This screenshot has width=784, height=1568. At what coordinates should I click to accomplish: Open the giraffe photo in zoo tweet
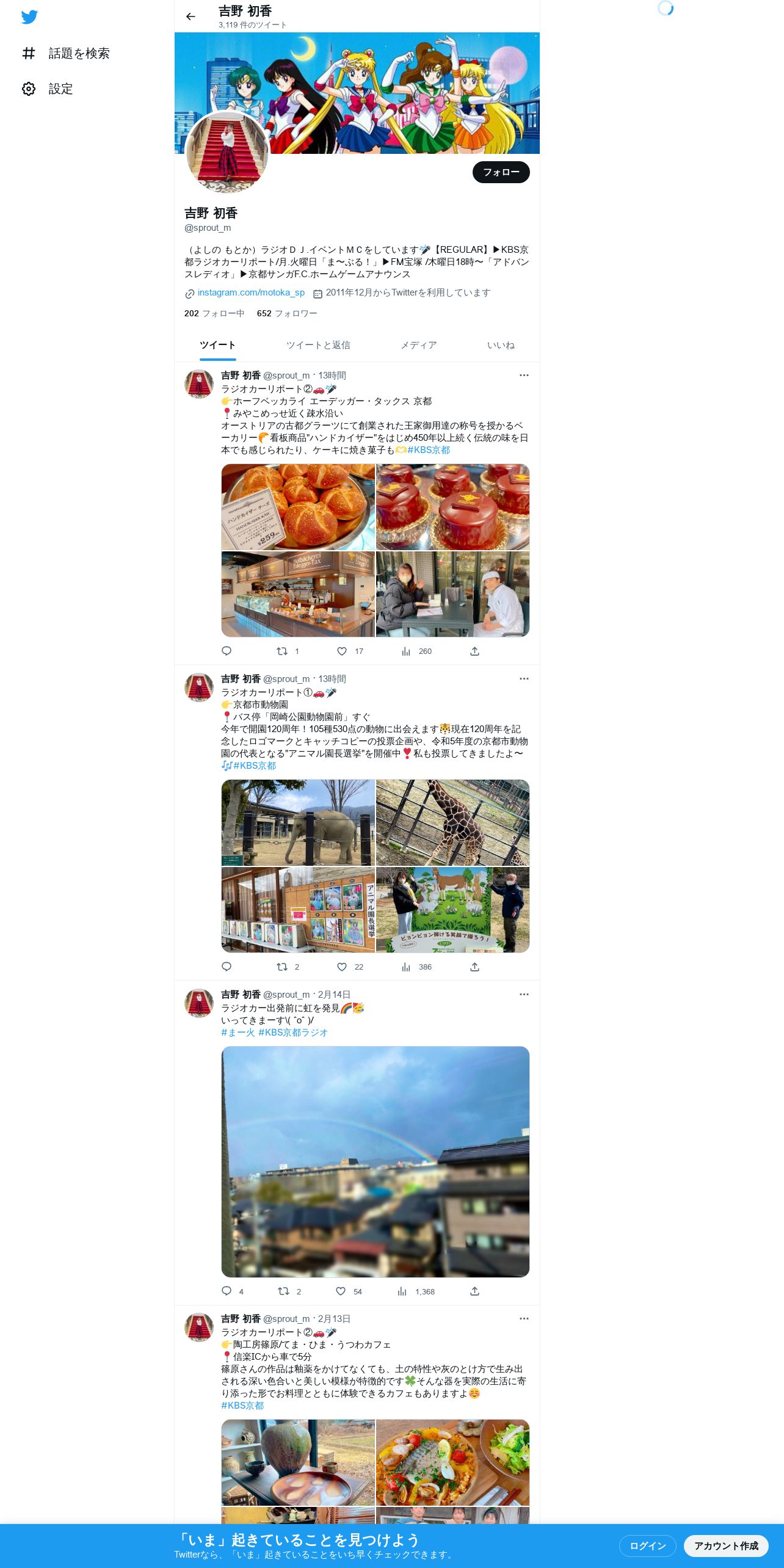click(452, 822)
